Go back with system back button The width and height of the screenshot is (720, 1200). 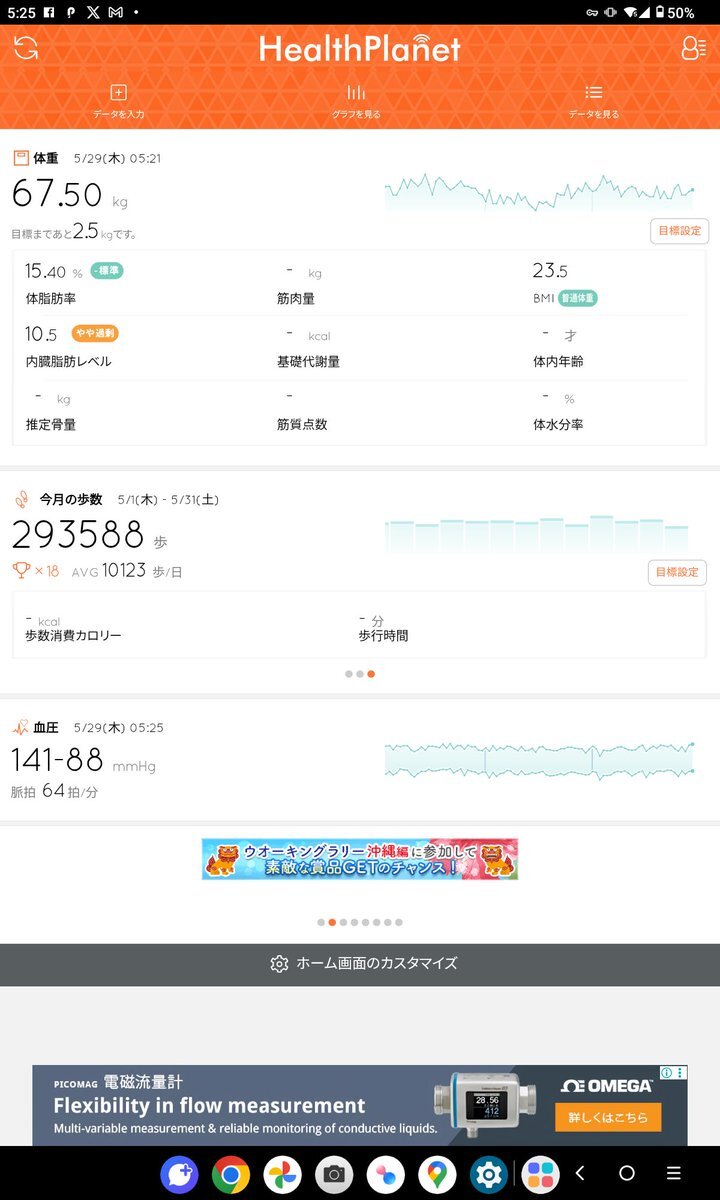(x=580, y=1173)
